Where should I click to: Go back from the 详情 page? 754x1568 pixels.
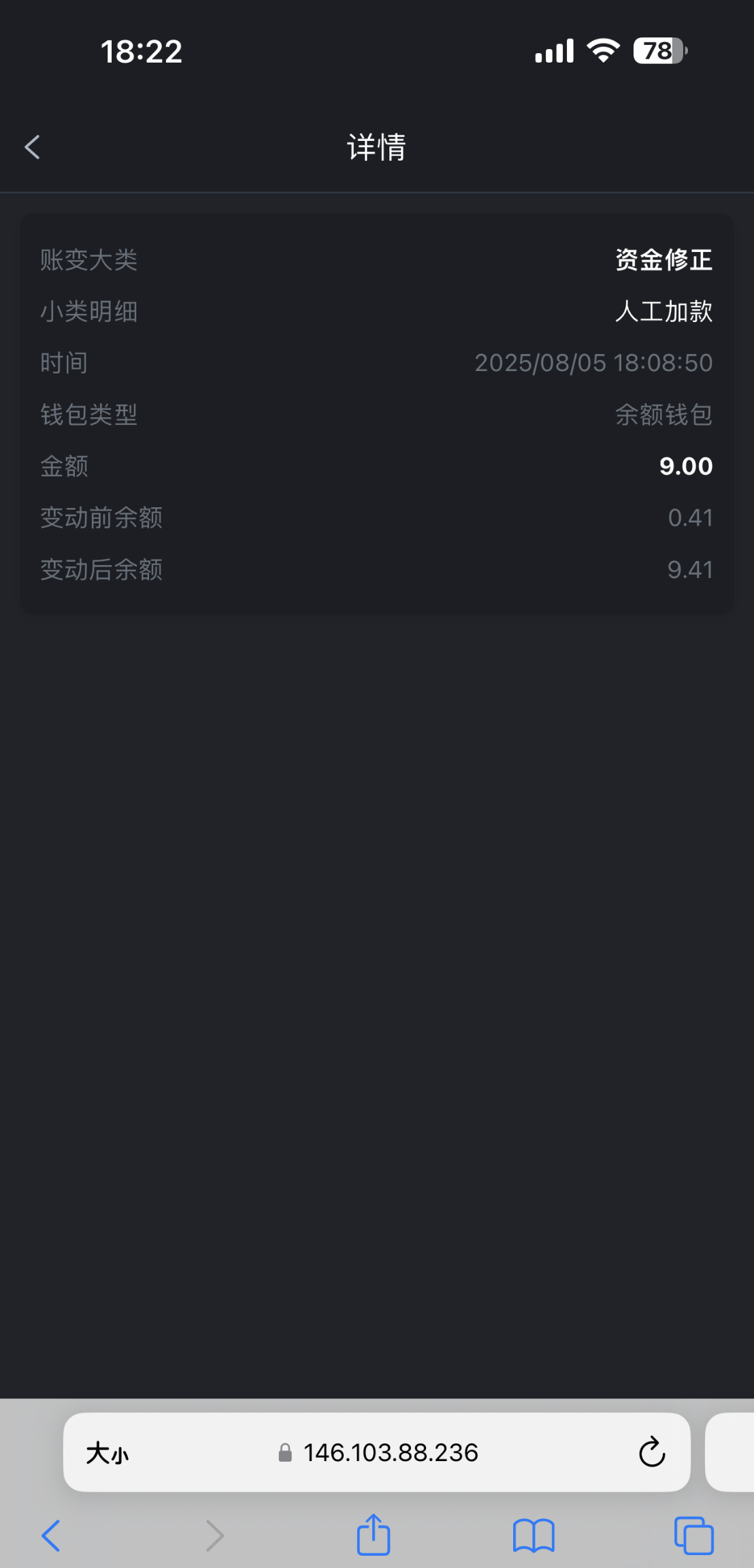coord(32,147)
